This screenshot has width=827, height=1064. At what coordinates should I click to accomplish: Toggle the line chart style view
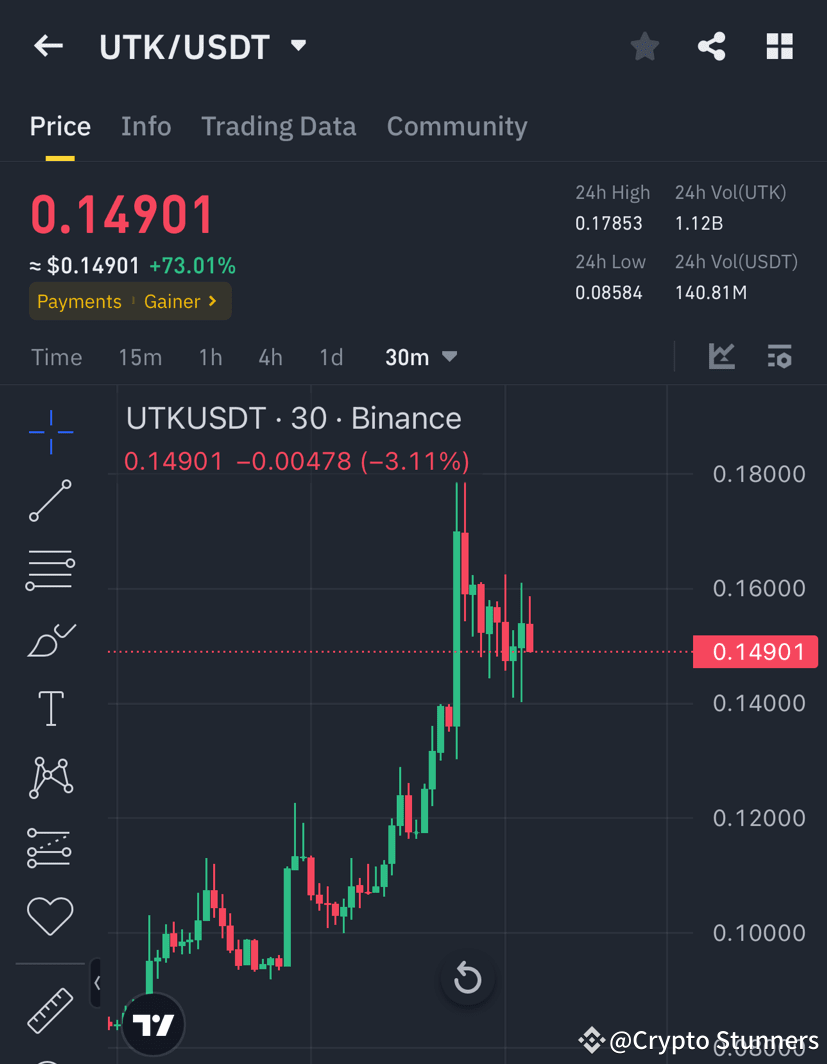coord(721,357)
